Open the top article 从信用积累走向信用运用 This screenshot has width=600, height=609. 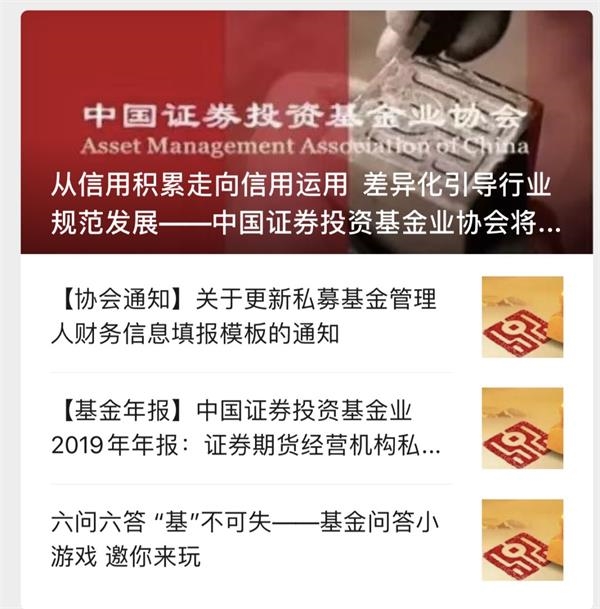(305, 204)
